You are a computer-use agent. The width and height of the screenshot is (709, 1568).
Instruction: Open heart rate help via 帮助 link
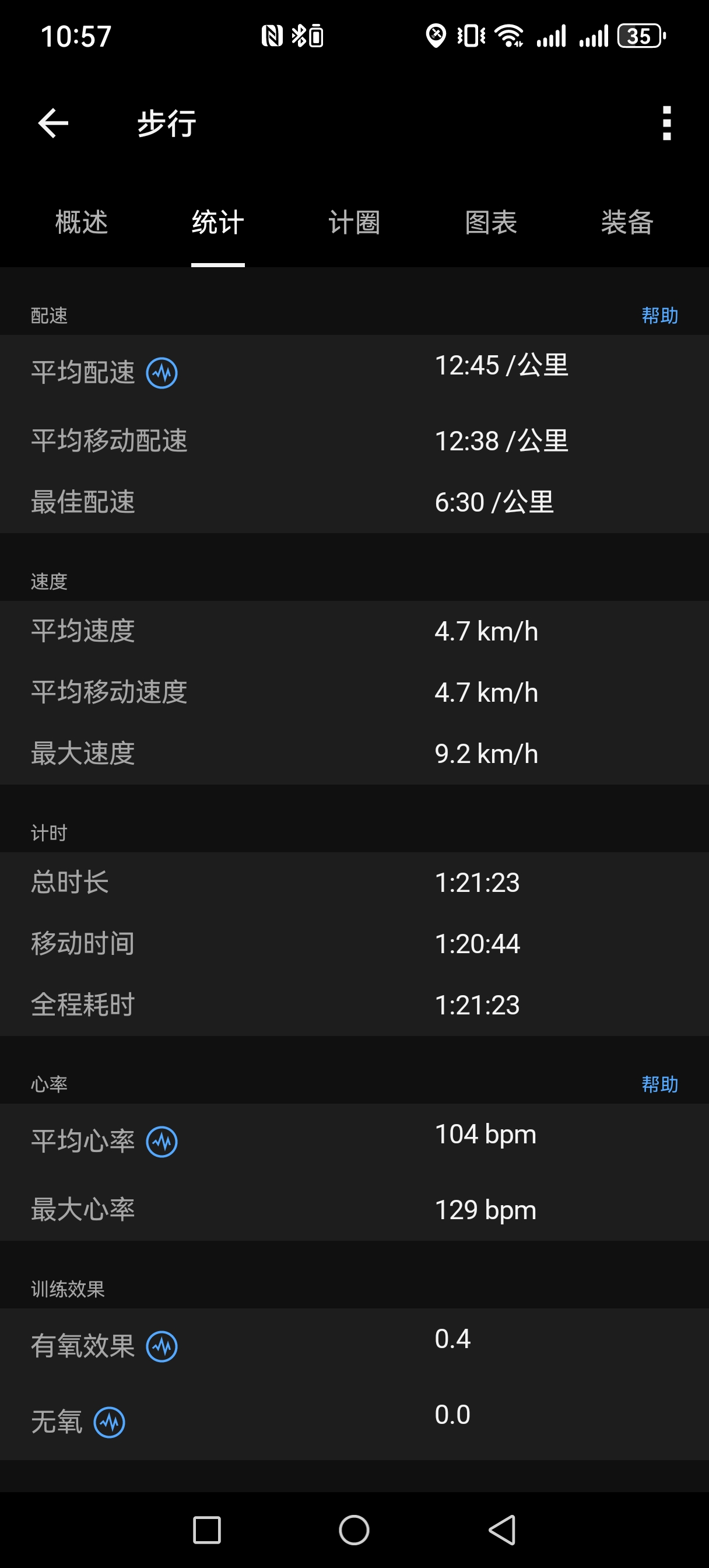[x=659, y=1083]
